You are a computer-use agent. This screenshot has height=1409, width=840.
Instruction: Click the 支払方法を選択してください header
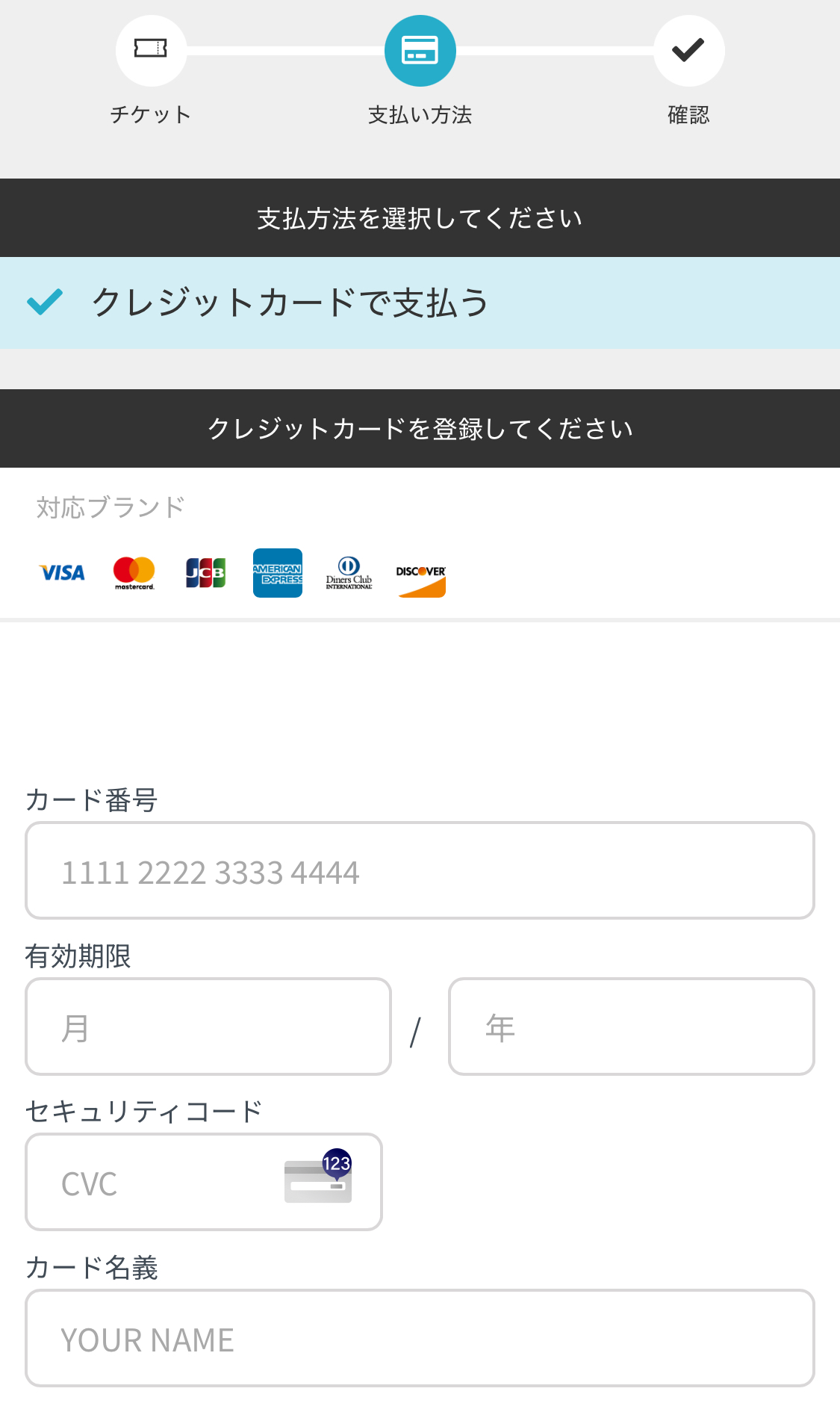pyautogui.click(x=420, y=217)
